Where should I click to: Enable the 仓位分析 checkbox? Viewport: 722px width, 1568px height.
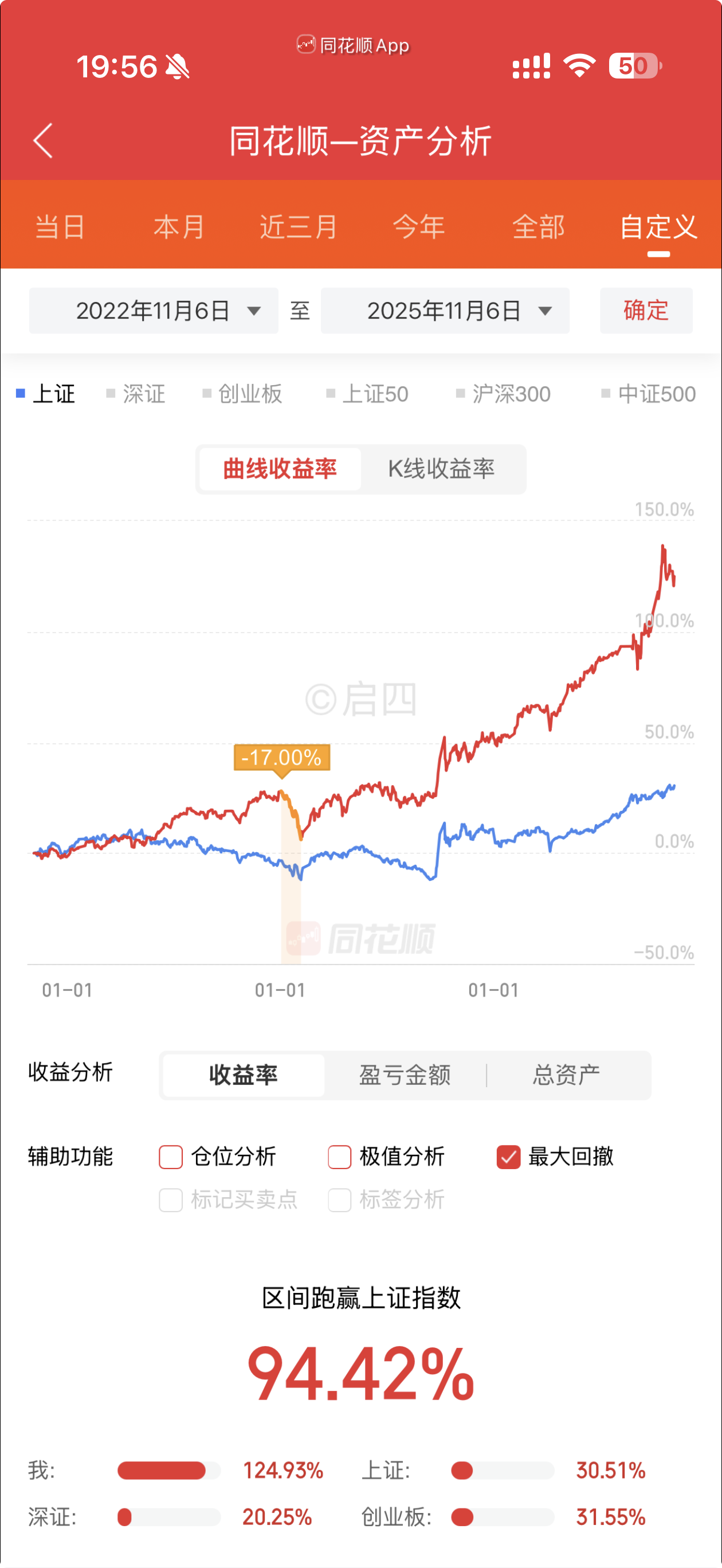171,1157
